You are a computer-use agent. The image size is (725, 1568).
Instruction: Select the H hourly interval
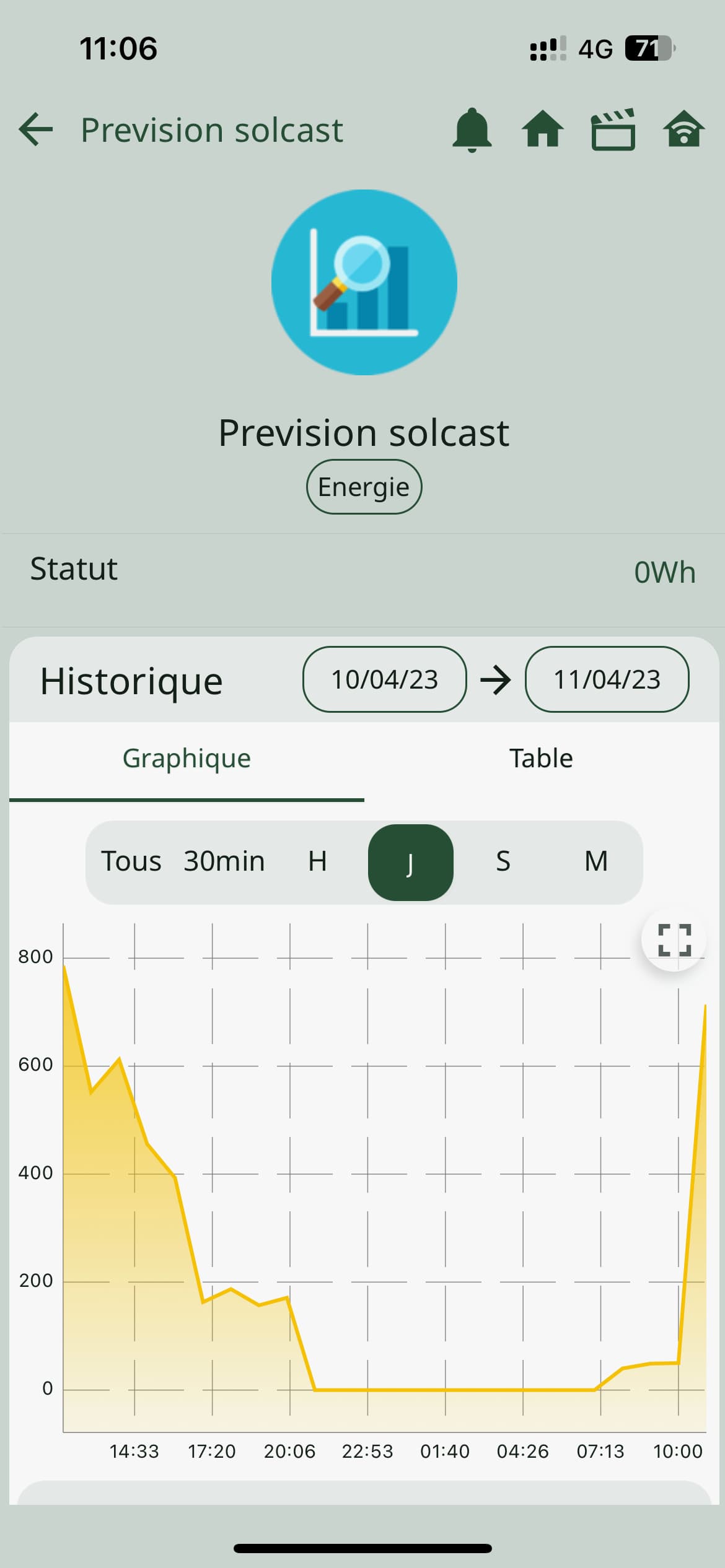pyautogui.click(x=317, y=861)
